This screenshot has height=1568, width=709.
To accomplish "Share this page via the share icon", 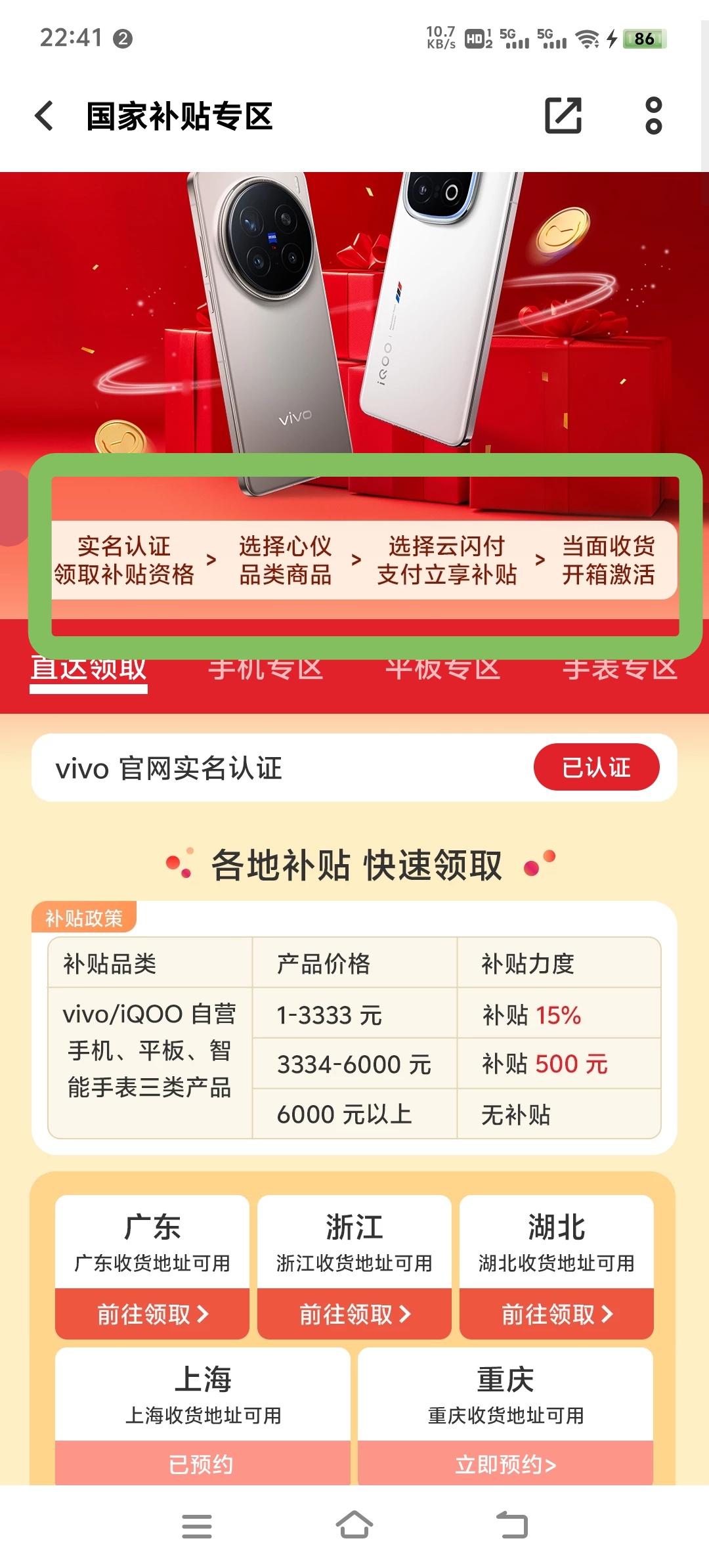I will 563,116.
